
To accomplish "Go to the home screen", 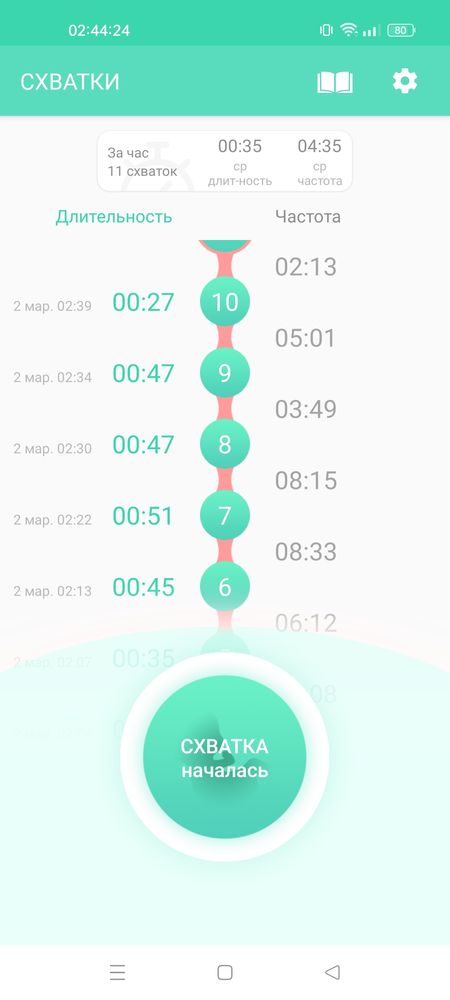I will [224, 972].
